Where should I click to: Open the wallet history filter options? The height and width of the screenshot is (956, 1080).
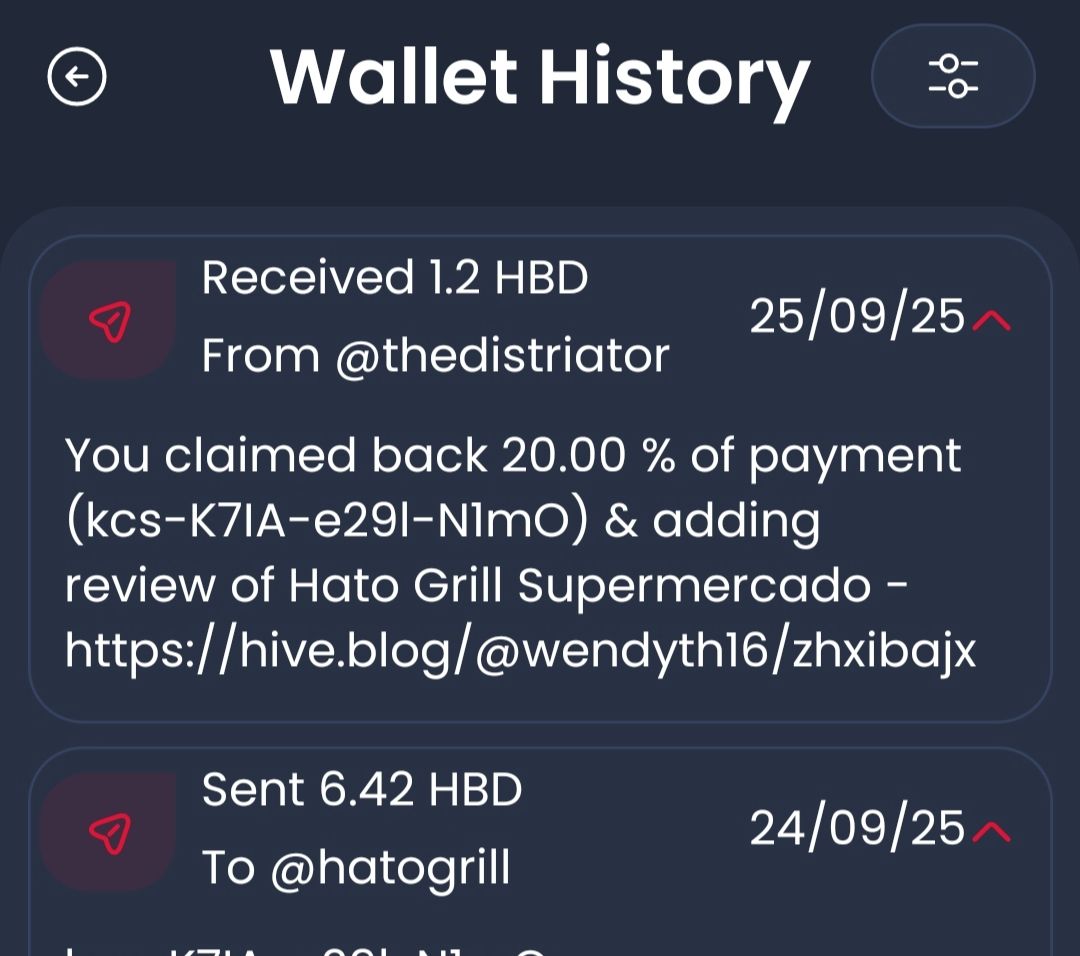[953, 77]
